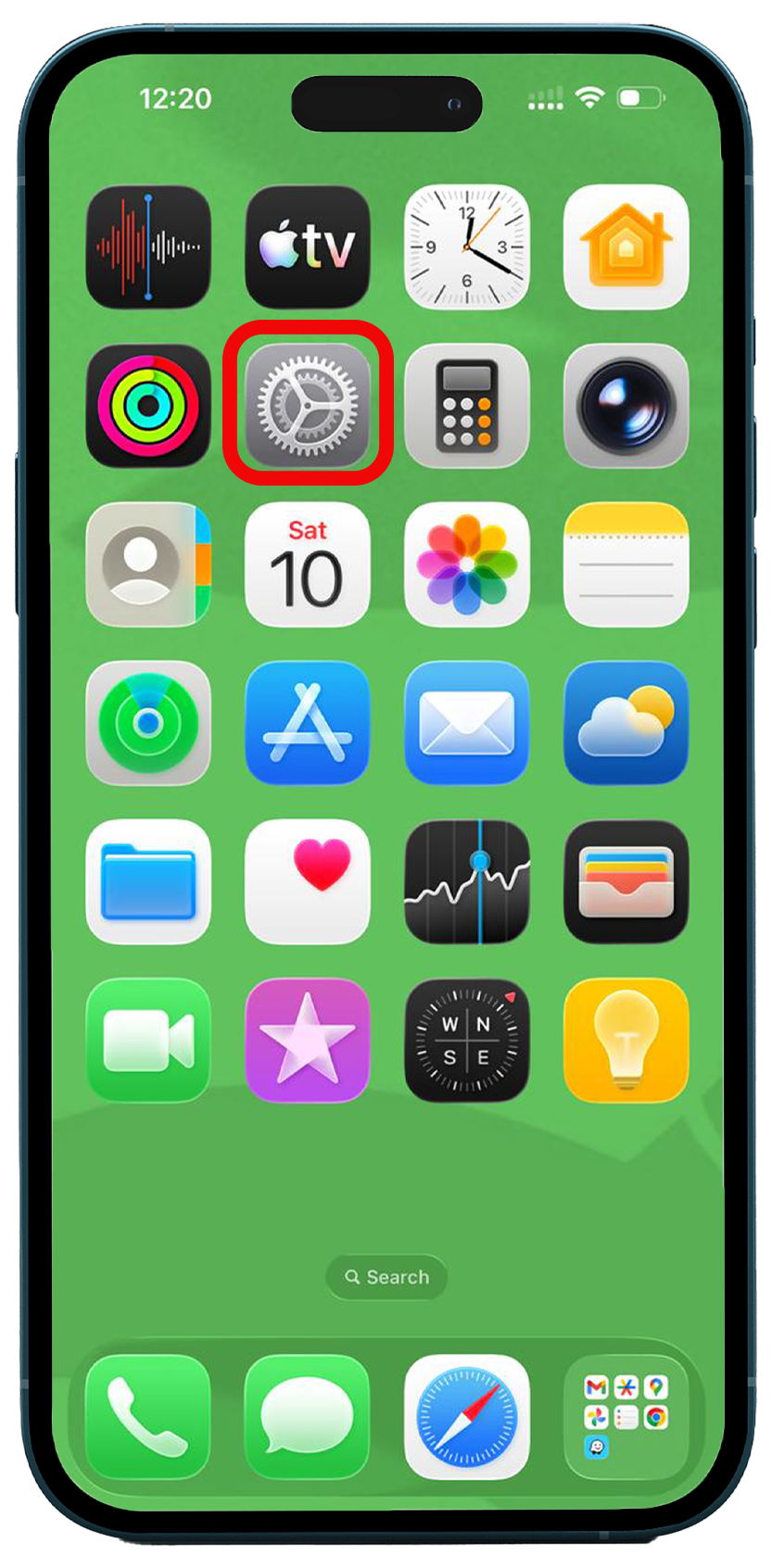
Task: Open Safari from the dock
Action: [467, 1417]
